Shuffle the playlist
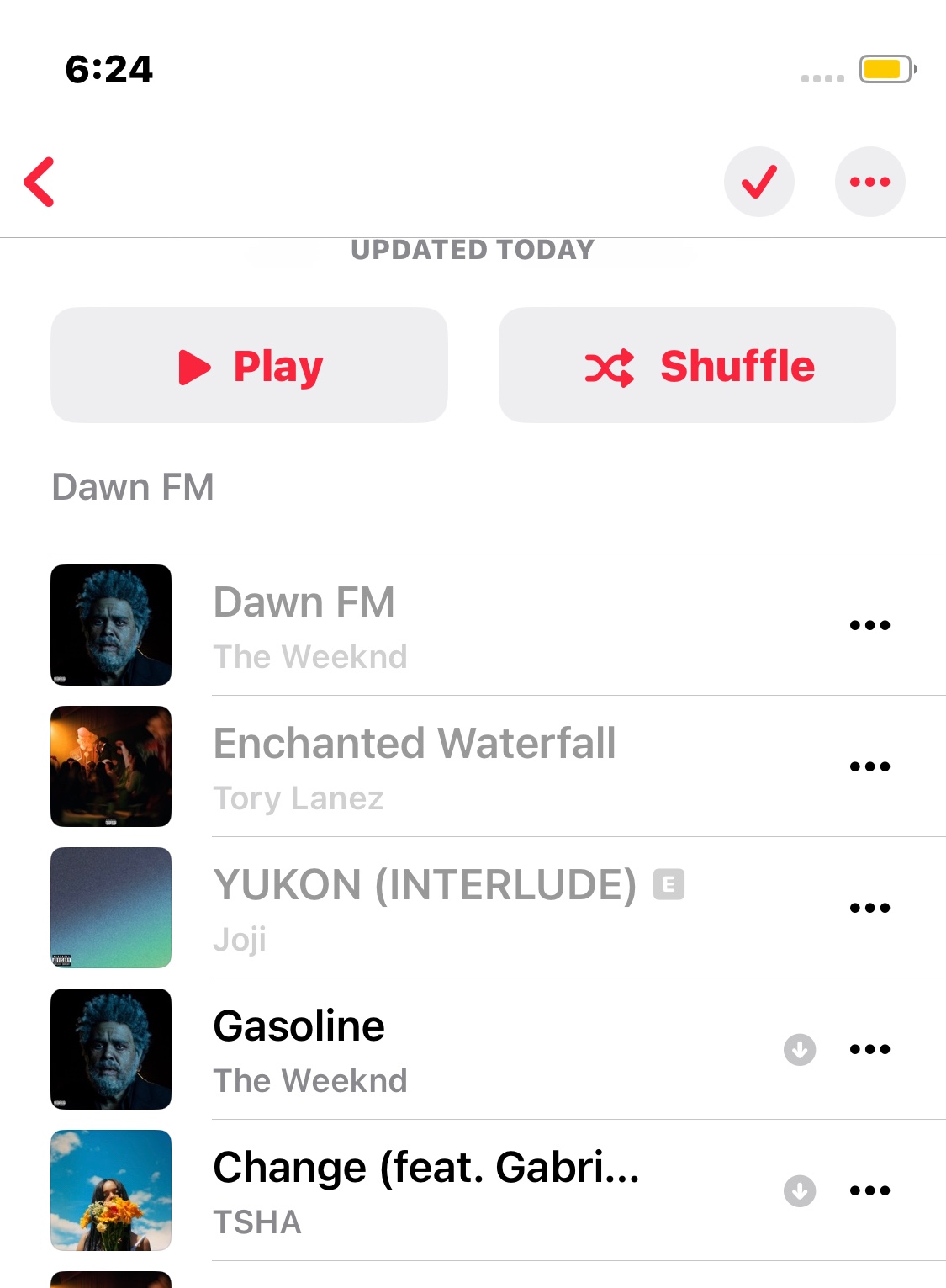Screen dimensions: 946x1288 [x=697, y=366]
